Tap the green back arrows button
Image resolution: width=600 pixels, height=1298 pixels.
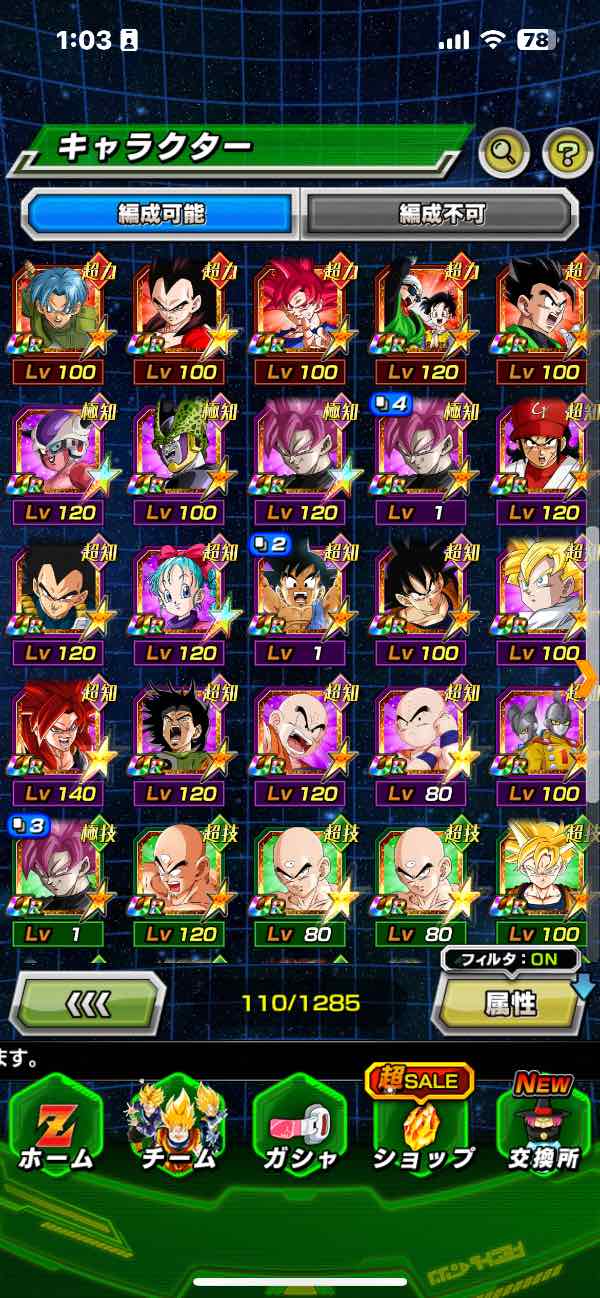[x=87, y=1002]
